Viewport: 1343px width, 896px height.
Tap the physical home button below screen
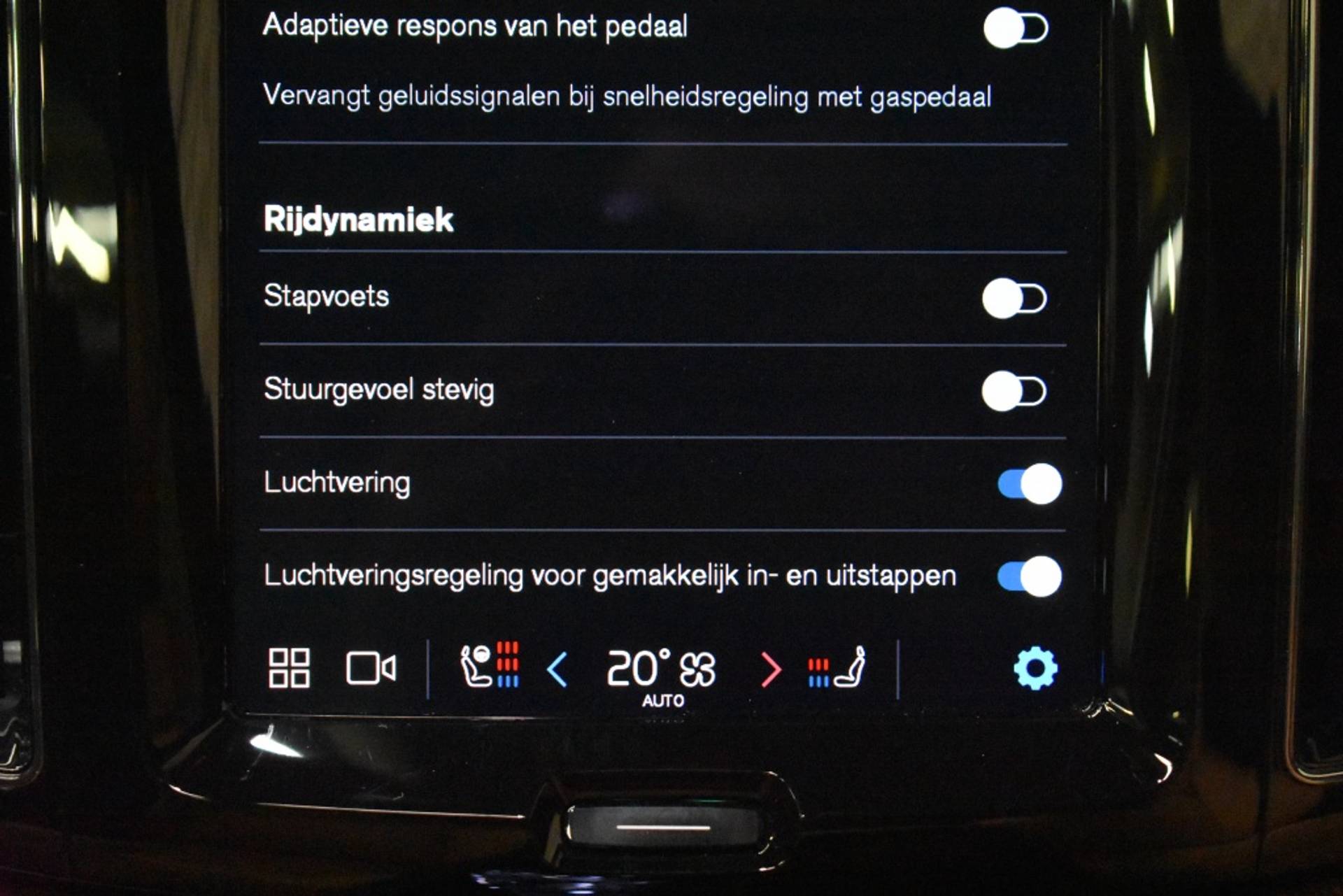662,827
